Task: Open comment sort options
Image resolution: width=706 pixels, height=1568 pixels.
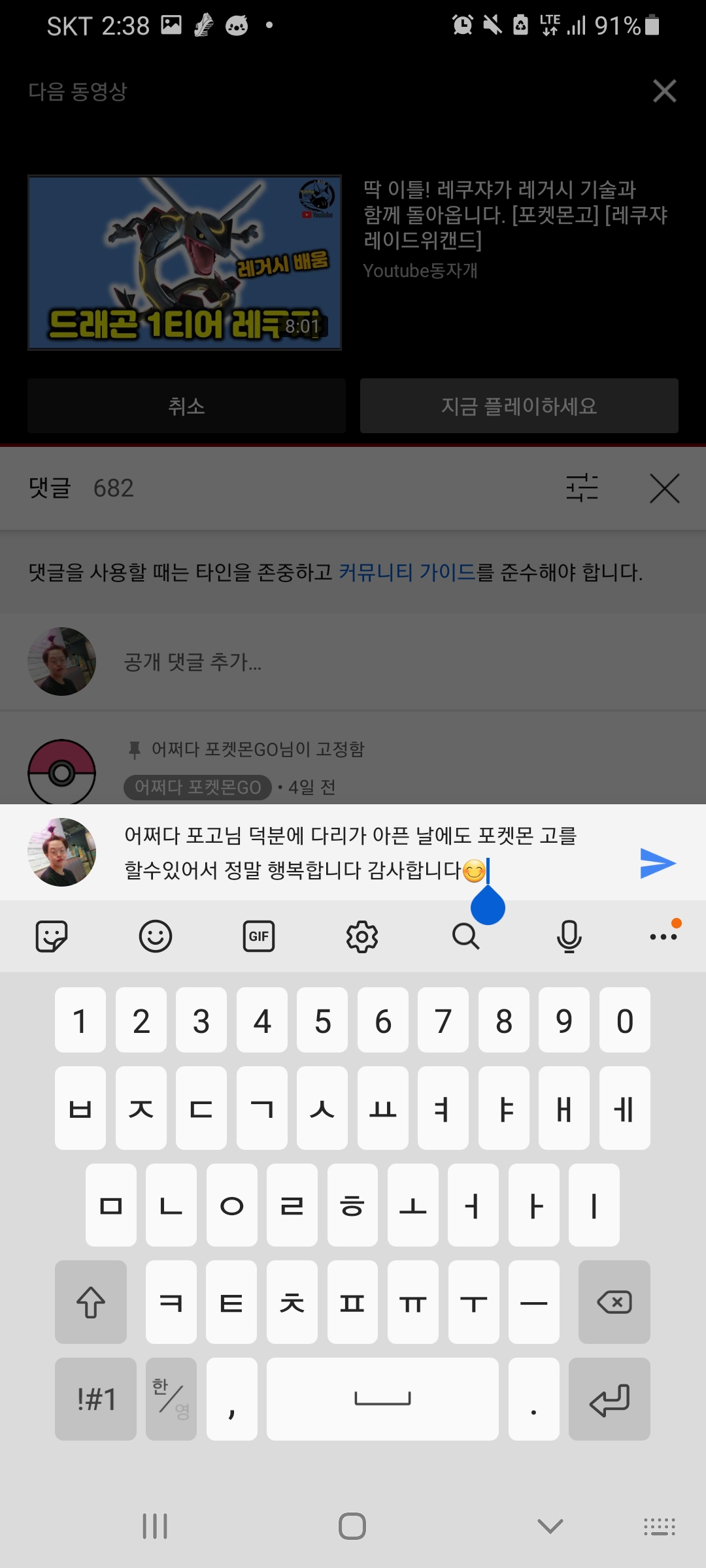Action: [x=582, y=488]
